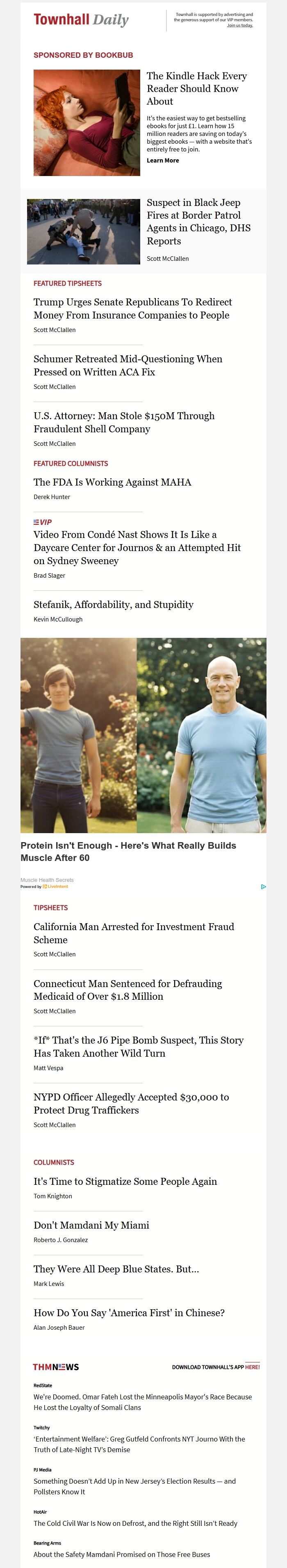
Task: Open U.S. Attorney $150M shell company story
Action: [124, 423]
